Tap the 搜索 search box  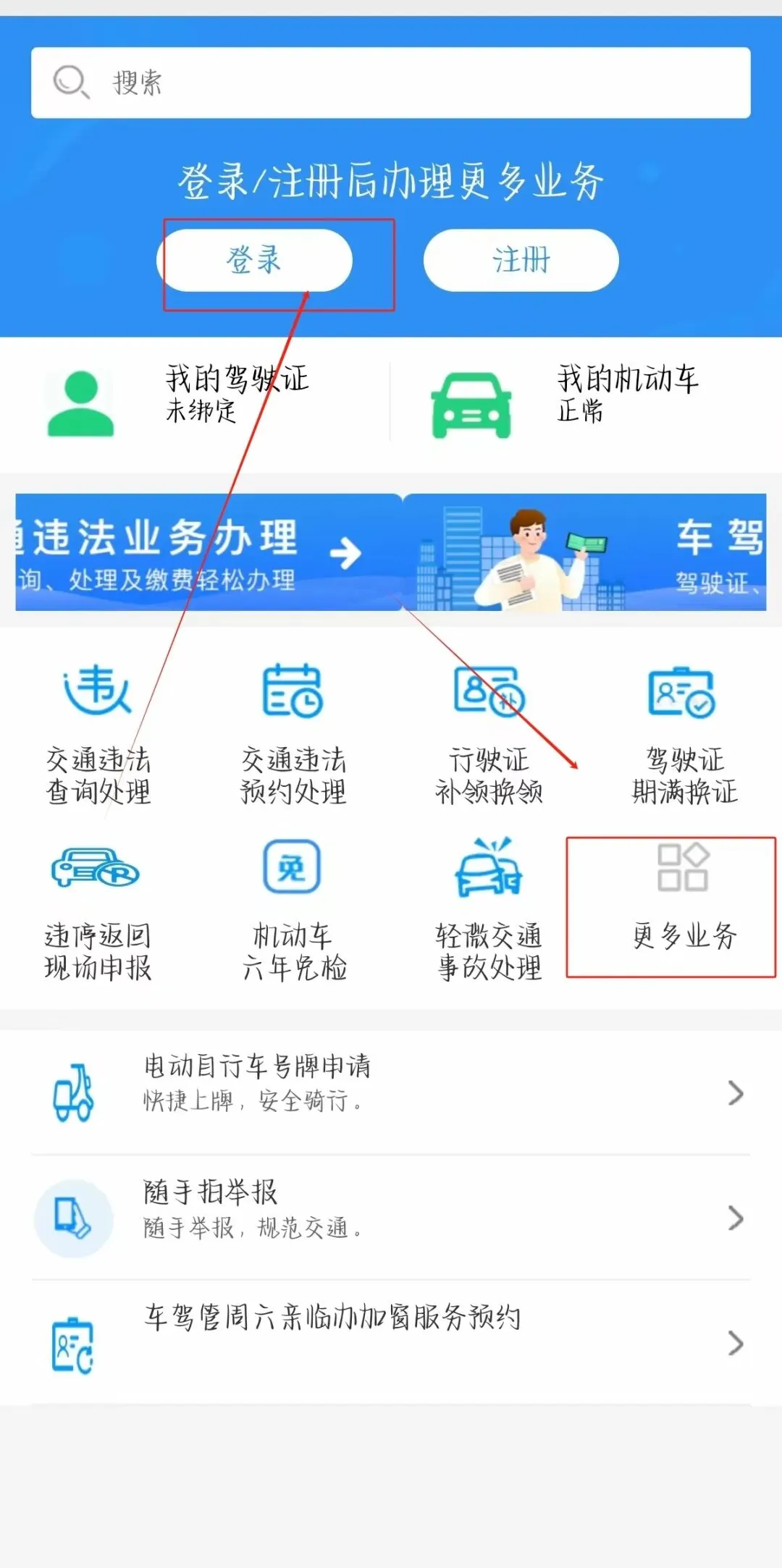[391, 83]
